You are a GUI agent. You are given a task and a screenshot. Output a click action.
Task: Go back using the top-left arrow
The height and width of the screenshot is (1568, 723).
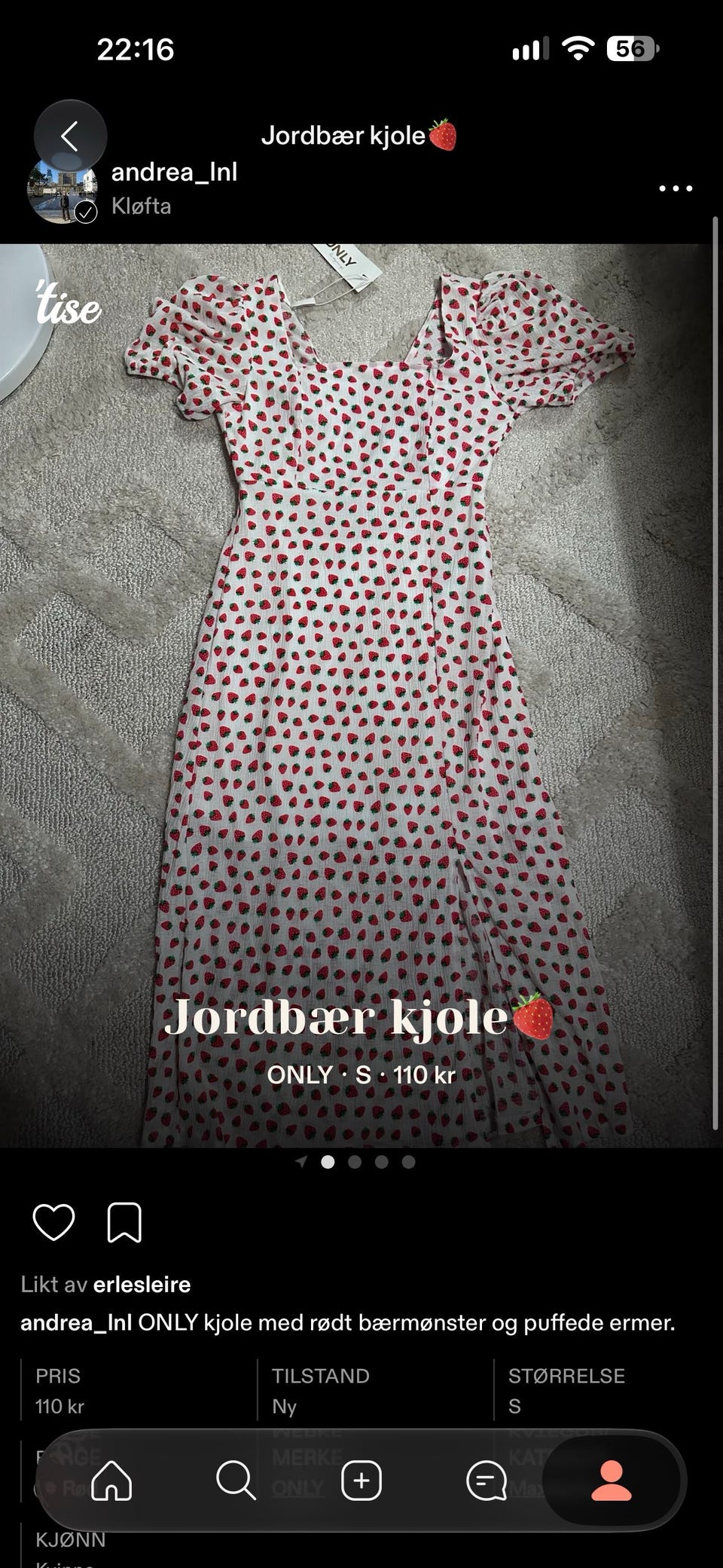pyautogui.click(x=70, y=136)
